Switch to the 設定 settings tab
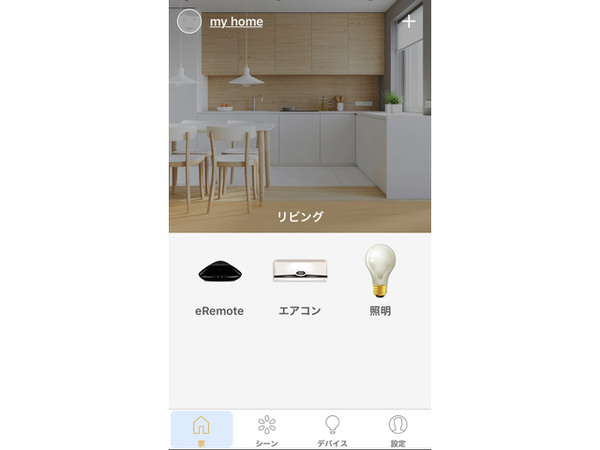This screenshot has width=600, height=450. 398,429
